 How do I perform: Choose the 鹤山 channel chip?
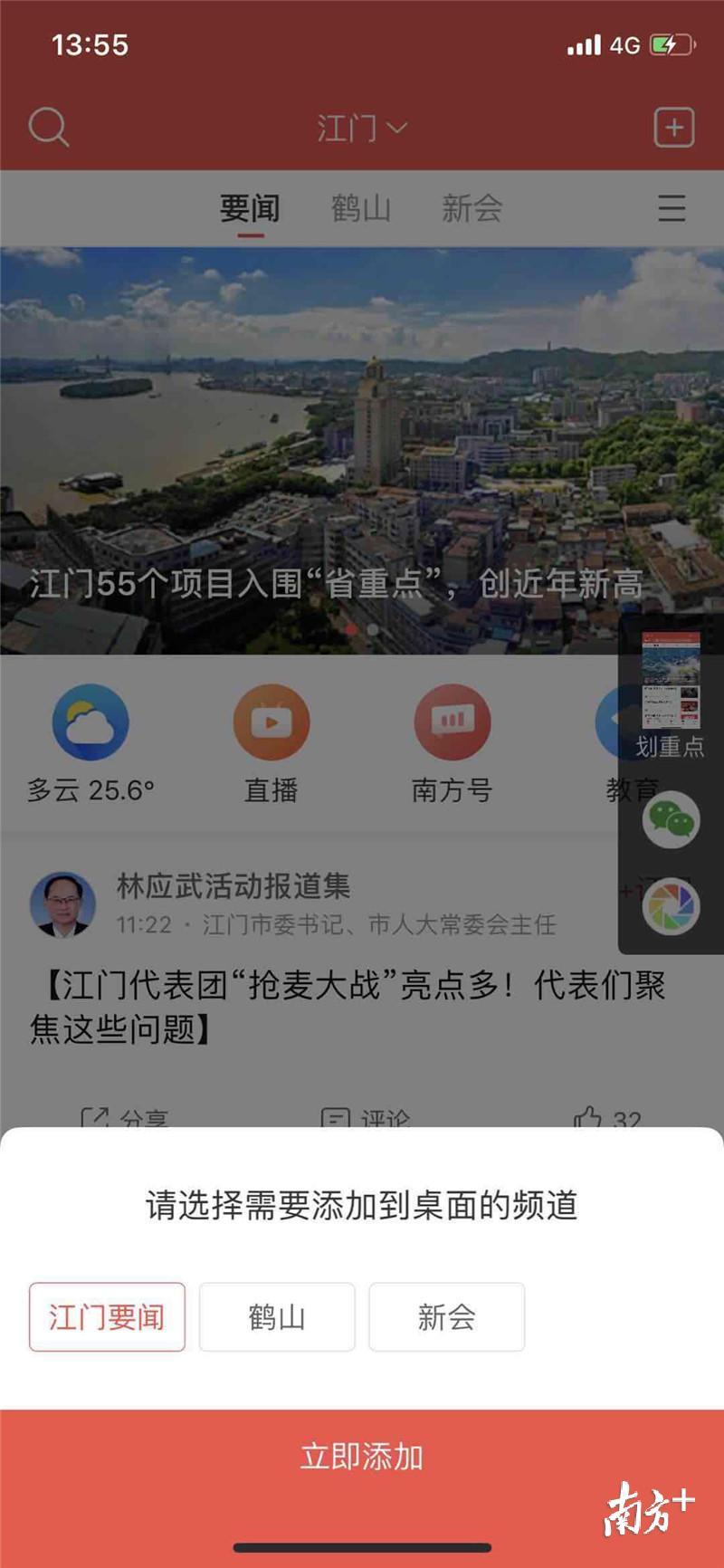click(277, 1316)
